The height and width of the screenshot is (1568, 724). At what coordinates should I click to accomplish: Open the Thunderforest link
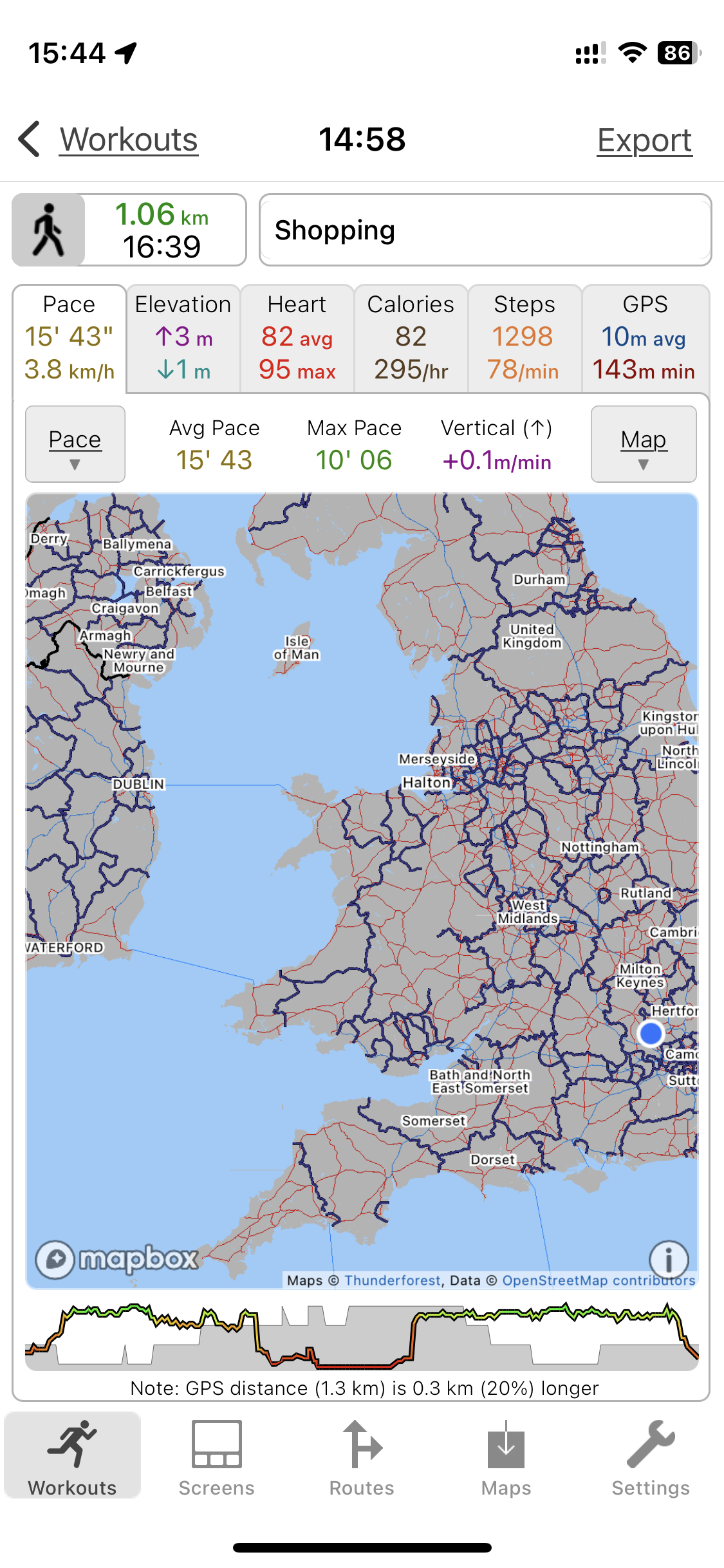(x=393, y=1280)
